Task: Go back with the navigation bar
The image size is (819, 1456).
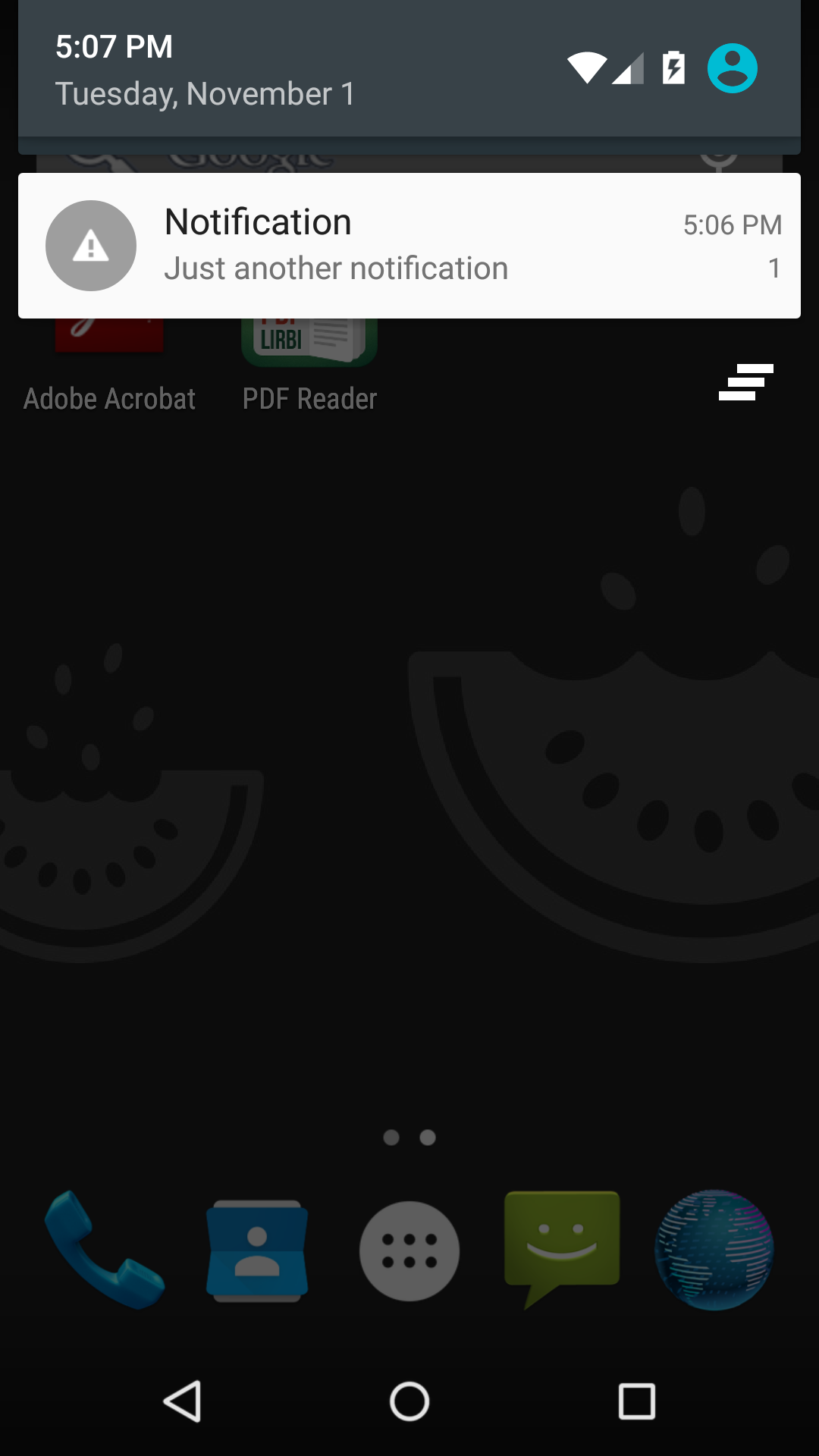Action: (183, 1401)
